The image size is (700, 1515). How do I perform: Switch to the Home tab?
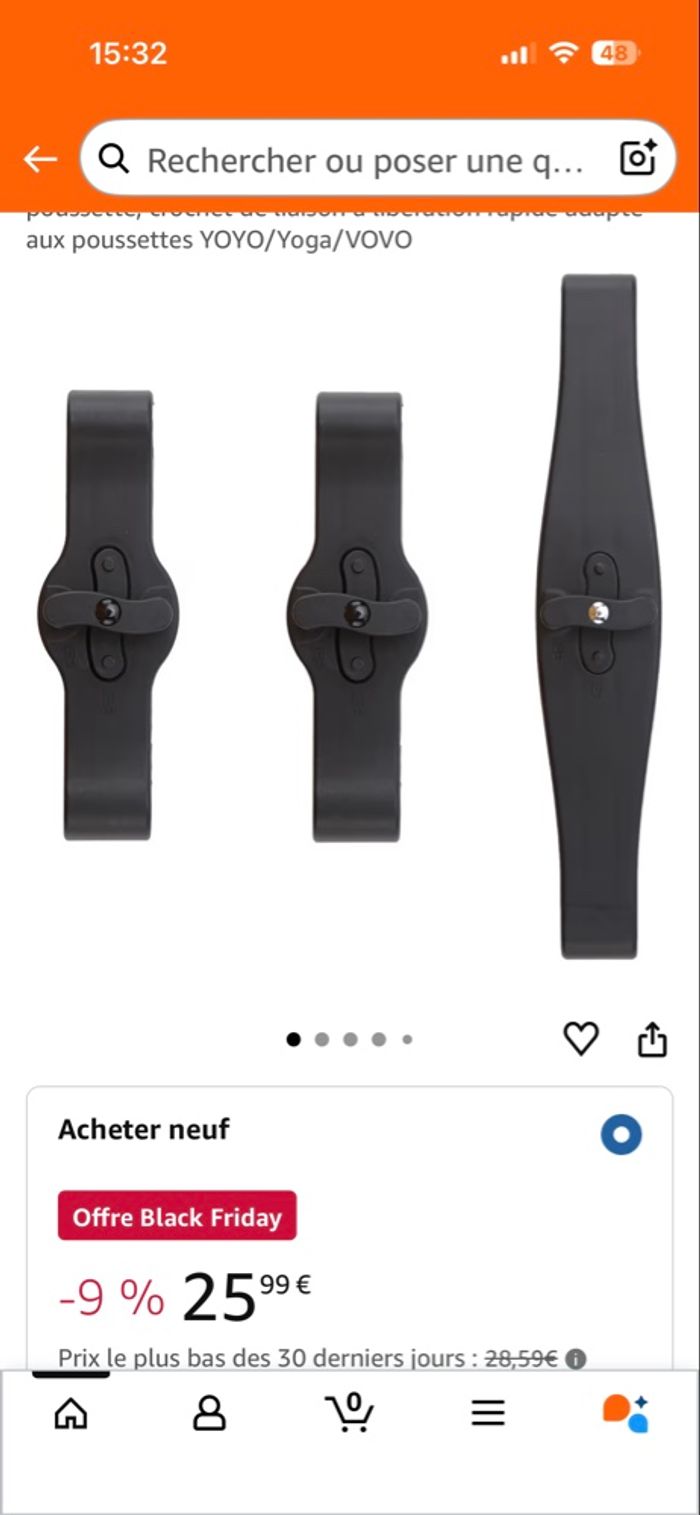coord(70,1413)
